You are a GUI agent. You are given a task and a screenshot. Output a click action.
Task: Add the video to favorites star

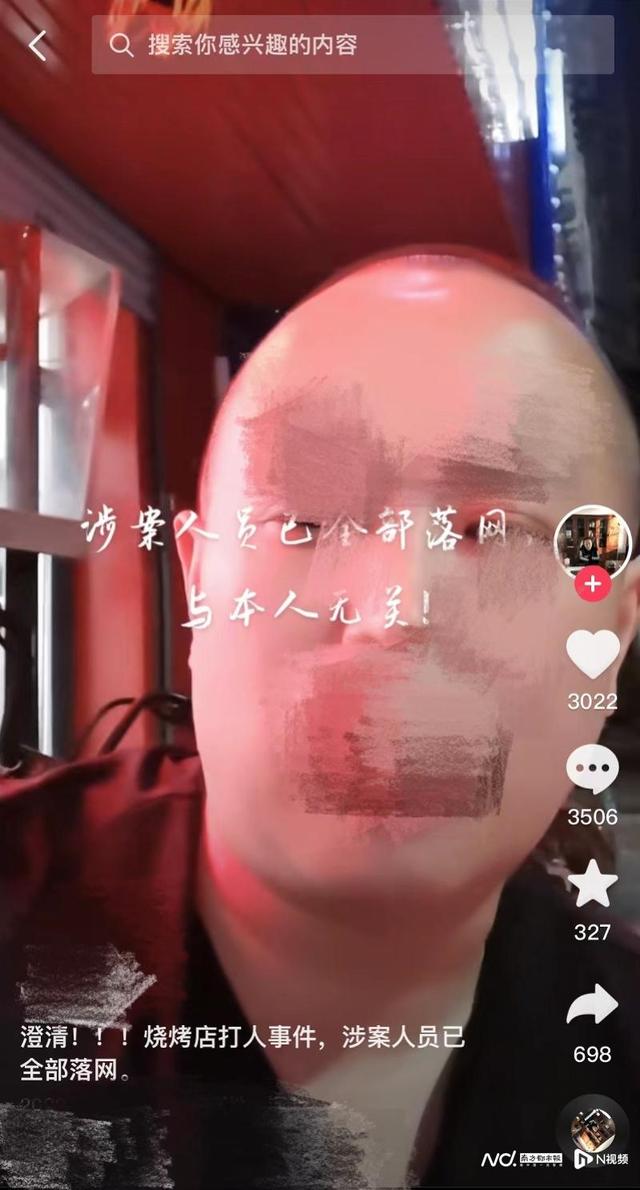593,885
